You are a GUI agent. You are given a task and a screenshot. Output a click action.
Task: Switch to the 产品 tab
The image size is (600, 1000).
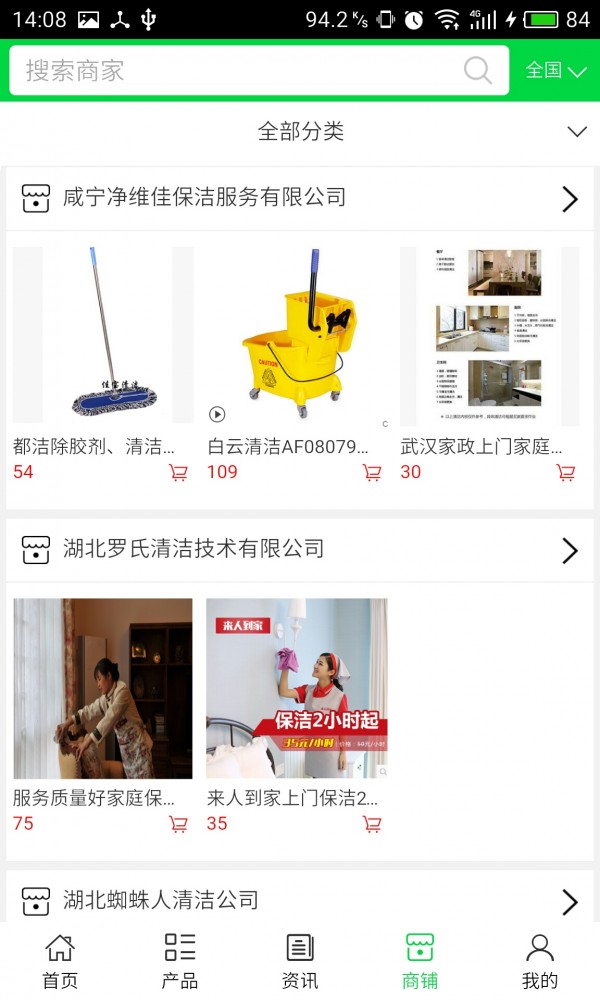[180, 960]
